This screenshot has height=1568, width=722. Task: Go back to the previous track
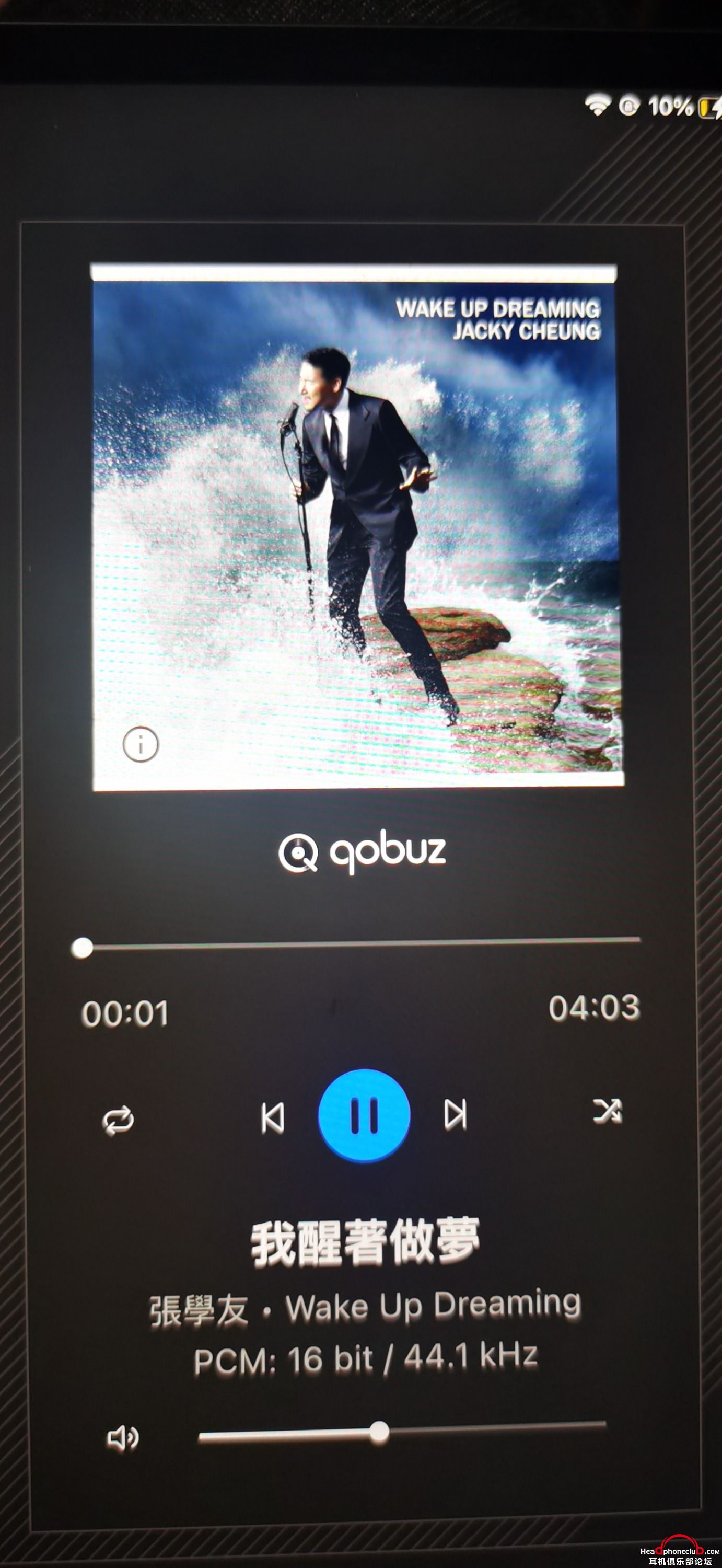[x=272, y=1117]
